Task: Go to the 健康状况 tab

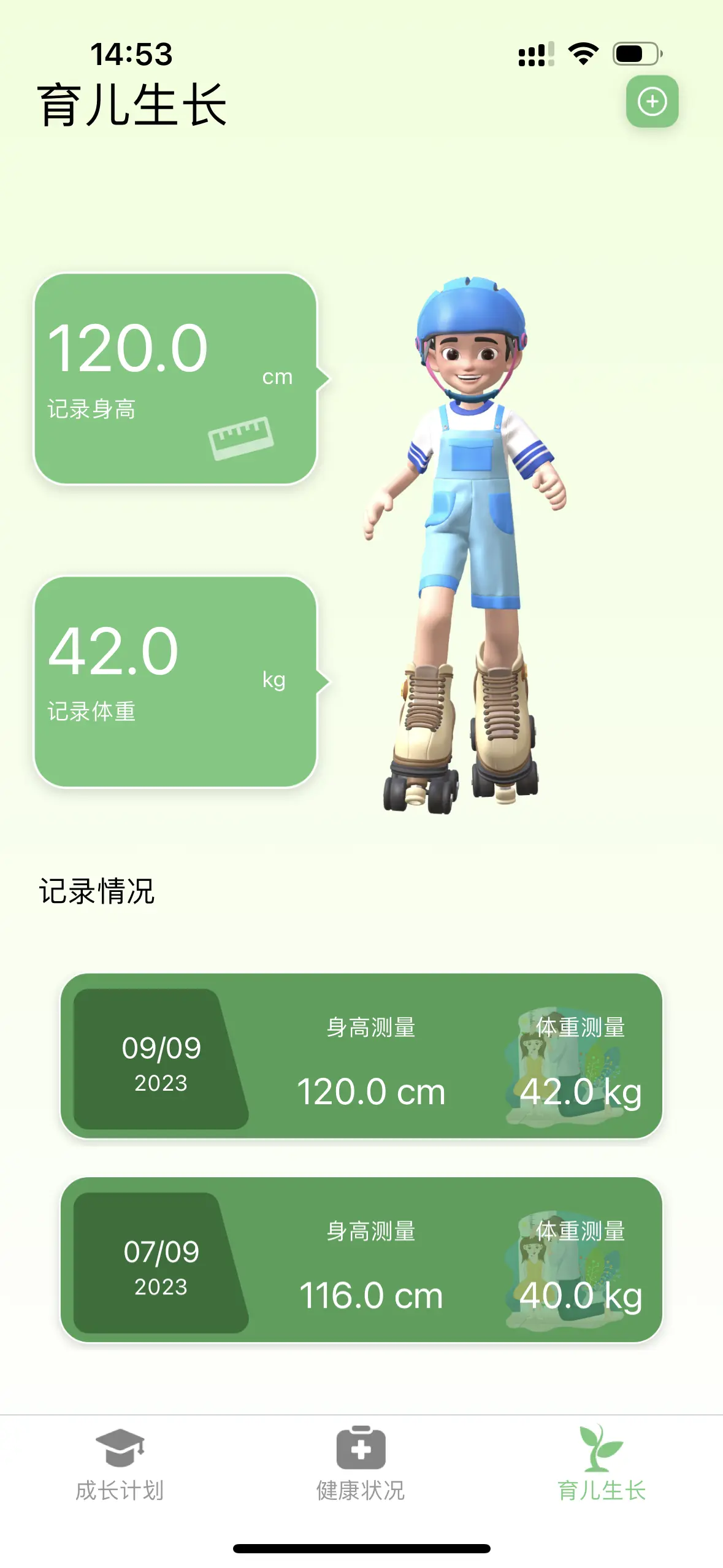Action: [361, 1464]
